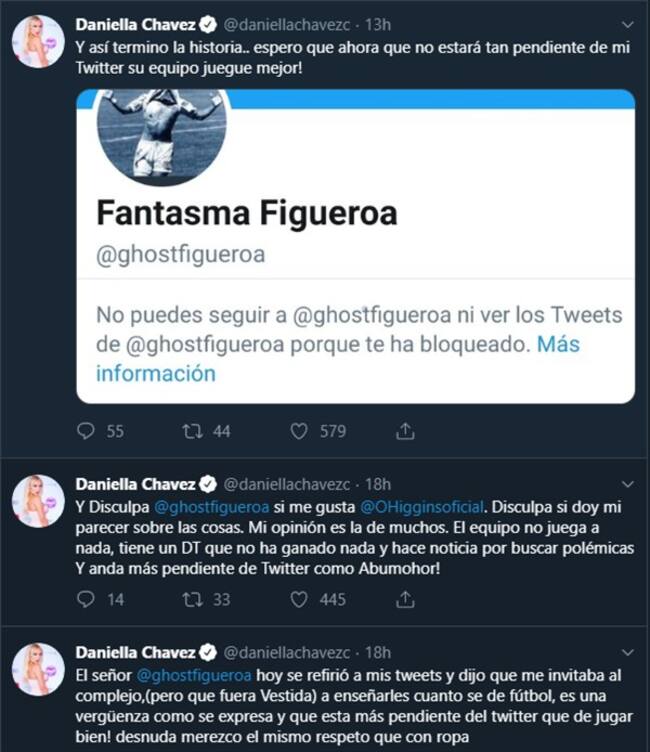Reply to the tweet with 55 comments
The image size is (650, 752).
click(88, 431)
